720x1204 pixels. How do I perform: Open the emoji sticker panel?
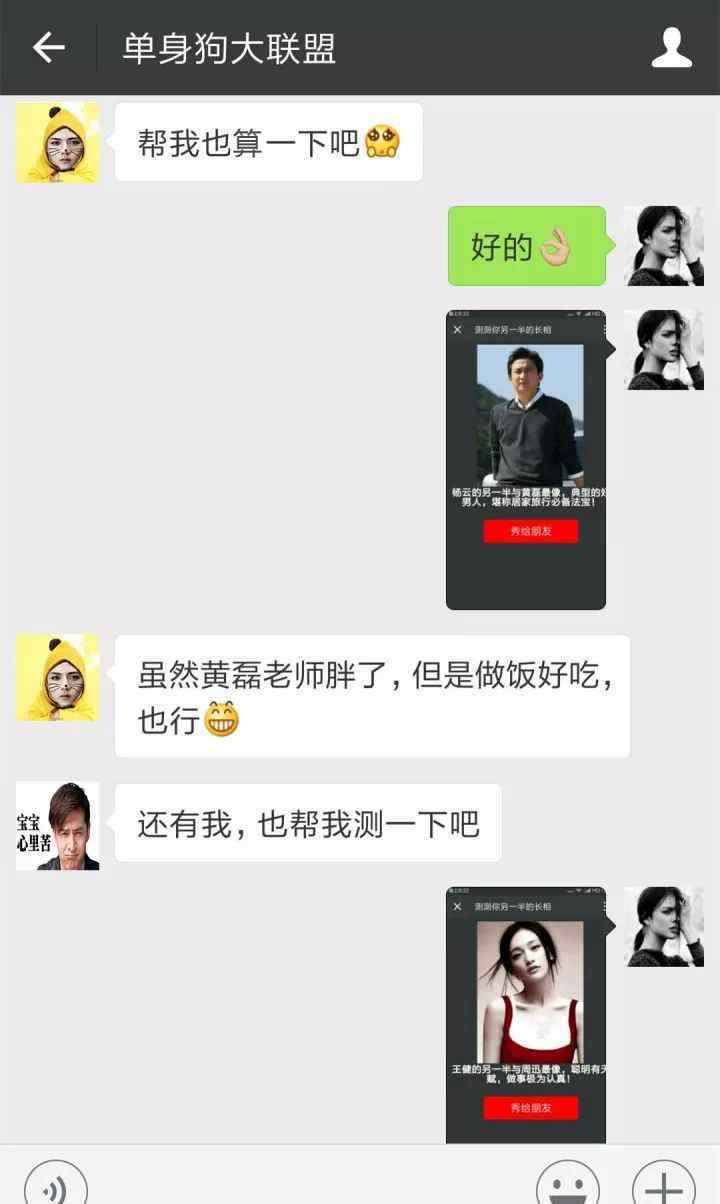568,1185
